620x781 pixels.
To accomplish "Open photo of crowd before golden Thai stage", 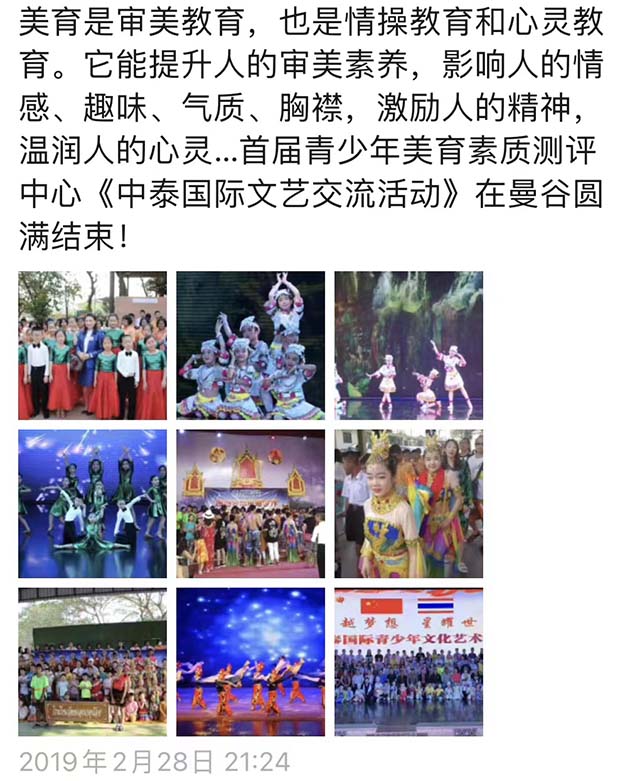I will coord(250,504).
